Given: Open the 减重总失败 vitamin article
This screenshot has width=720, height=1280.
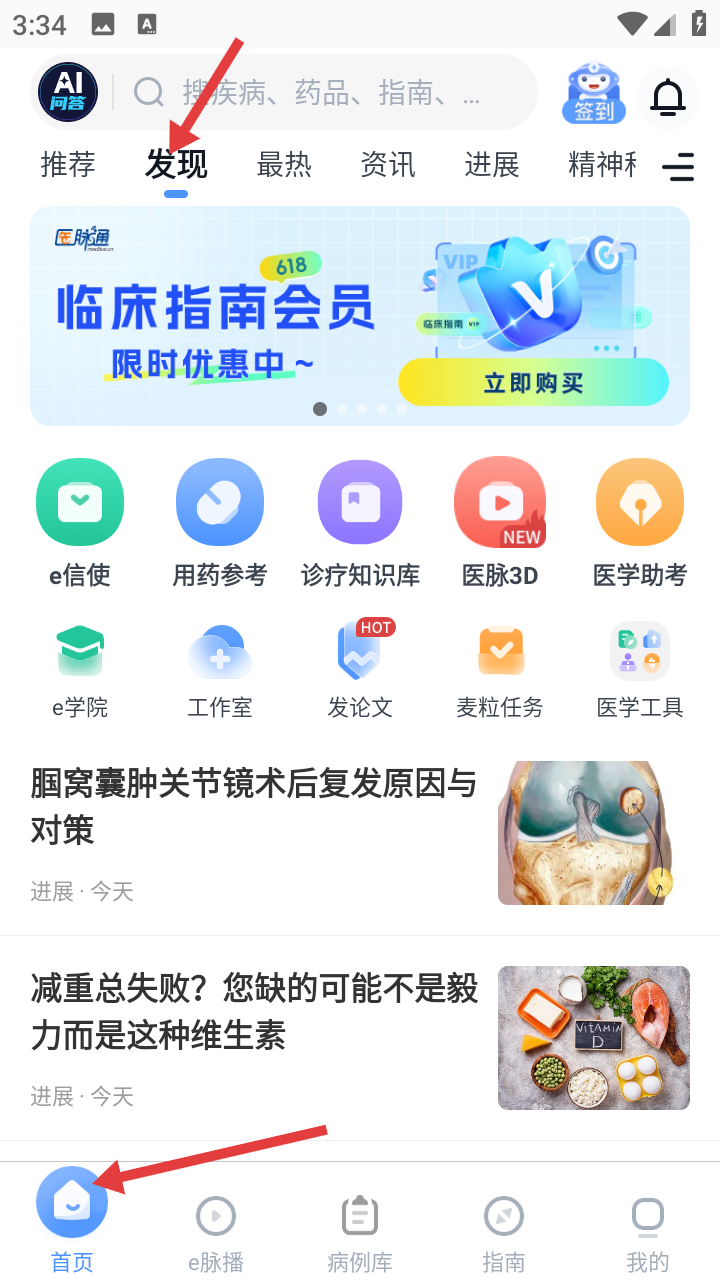Looking at the screenshot, I should tap(255, 1012).
